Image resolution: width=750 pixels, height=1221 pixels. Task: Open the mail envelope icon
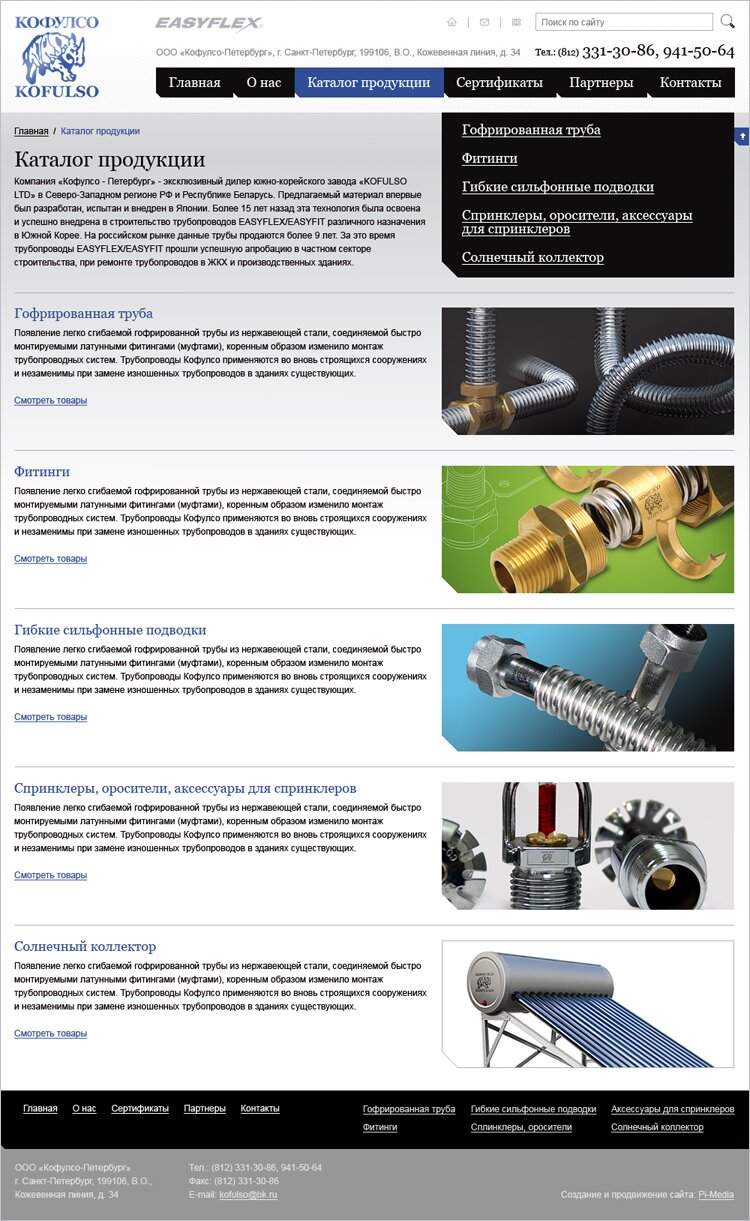click(x=484, y=22)
